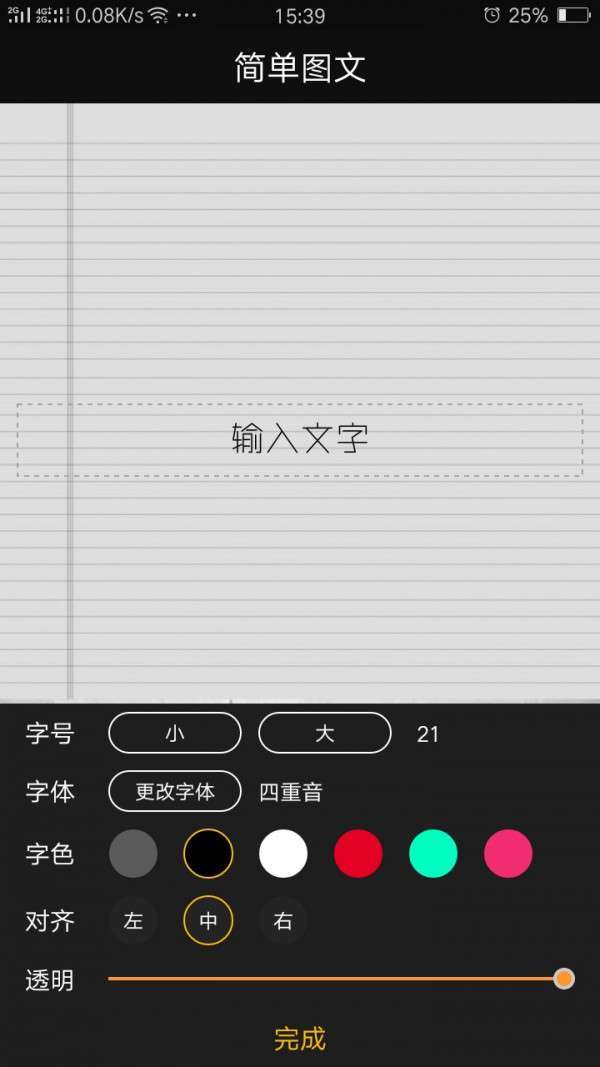600x1067 pixels.
Task: Decrease font size with 小 button
Action: click(x=175, y=733)
